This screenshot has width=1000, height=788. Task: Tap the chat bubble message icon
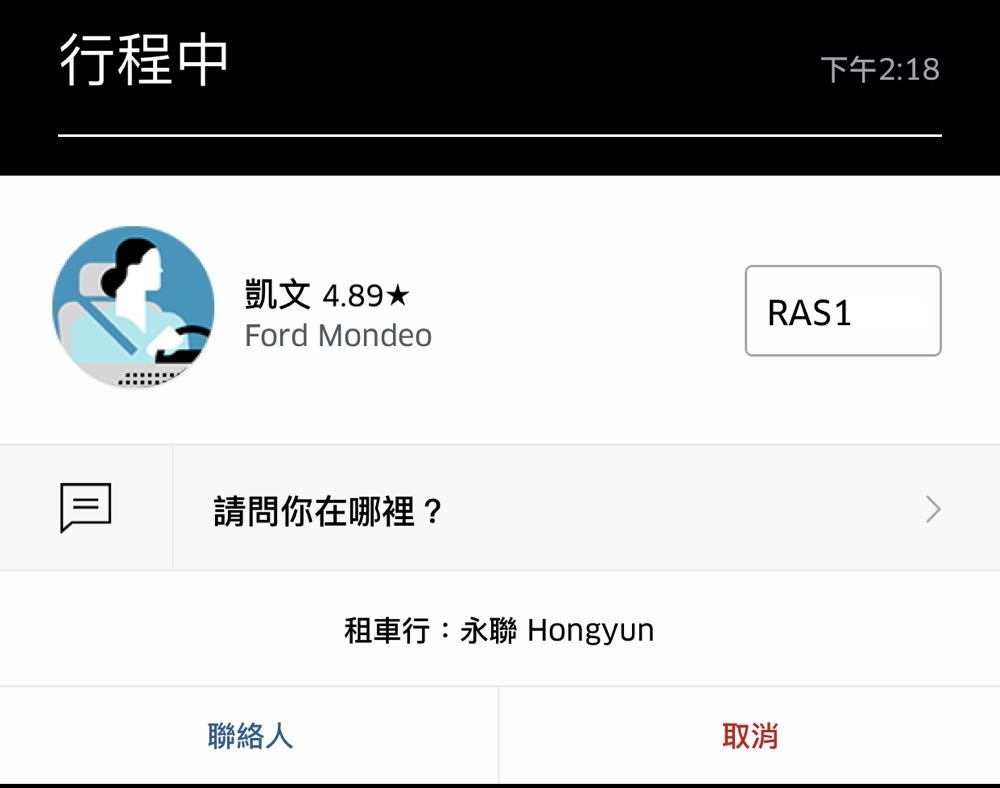coord(86,508)
